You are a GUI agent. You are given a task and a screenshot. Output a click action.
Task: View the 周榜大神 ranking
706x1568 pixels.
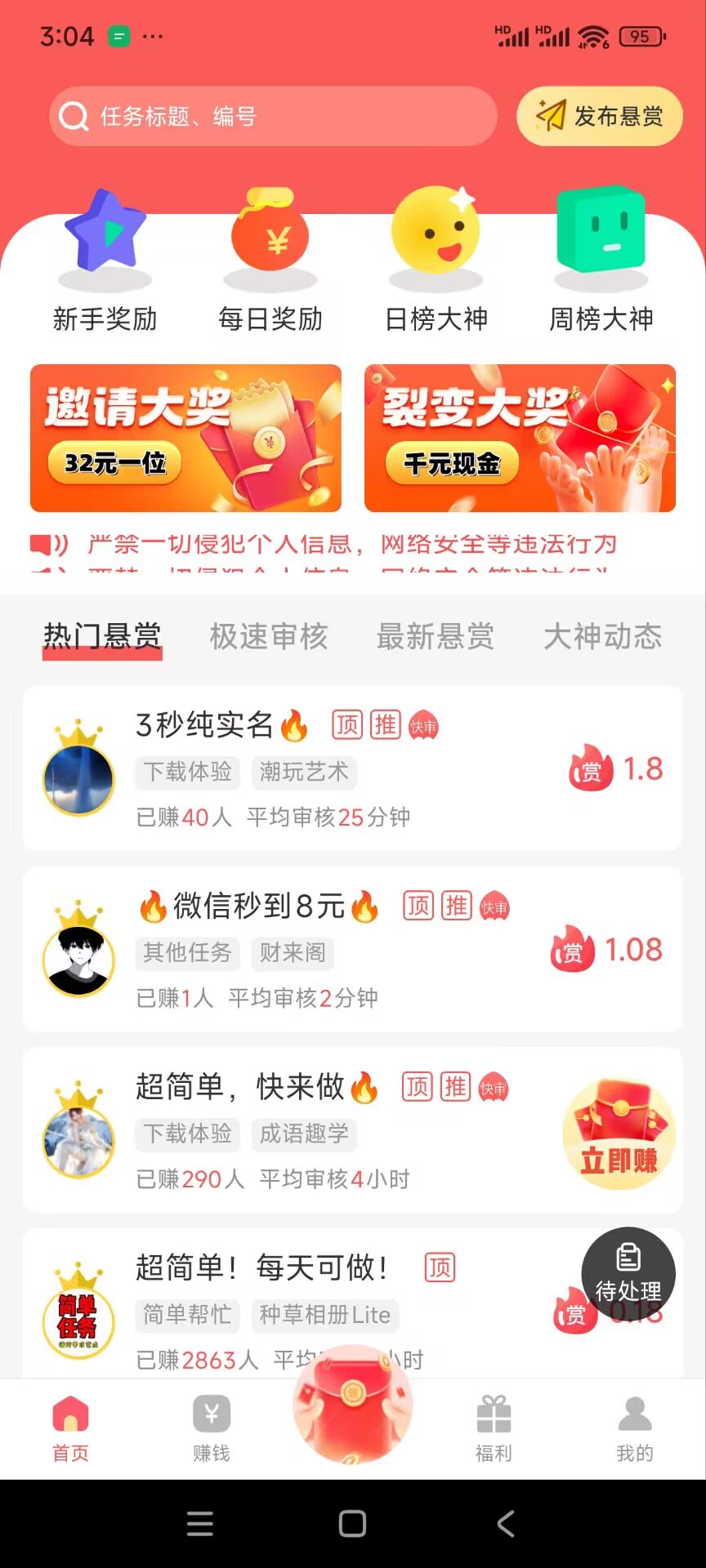click(x=601, y=261)
